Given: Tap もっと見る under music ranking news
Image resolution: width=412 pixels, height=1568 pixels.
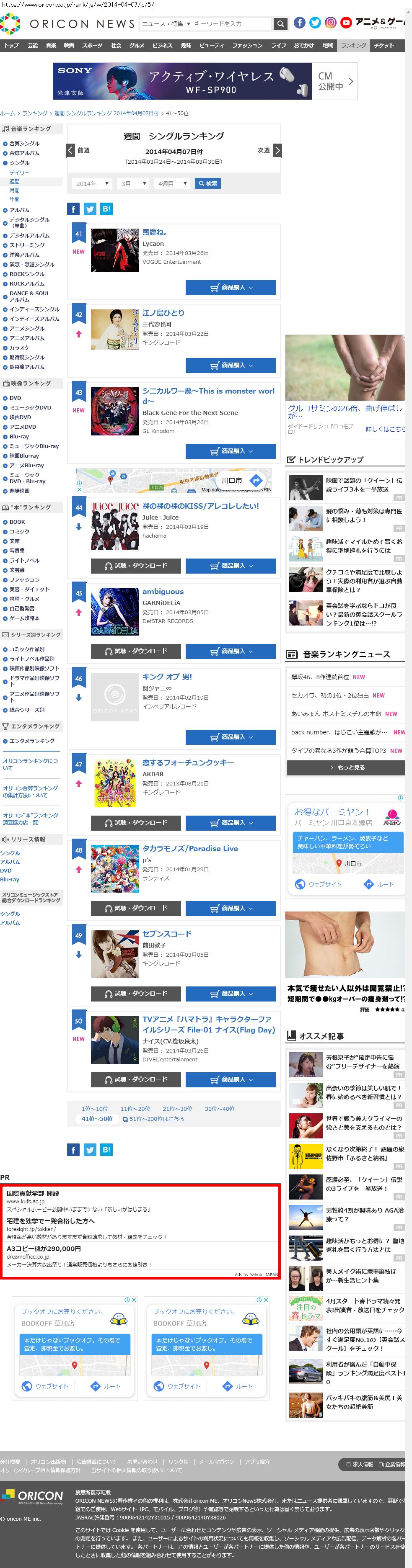Looking at the screenshot, I should tap(345, 767).
